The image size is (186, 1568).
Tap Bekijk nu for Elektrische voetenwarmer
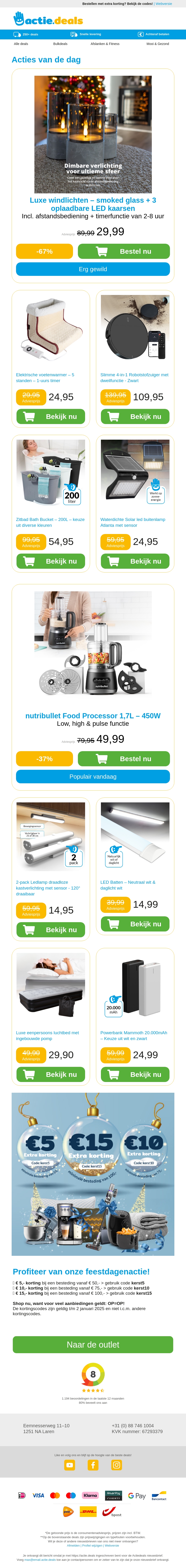click(x=50, y=416)
